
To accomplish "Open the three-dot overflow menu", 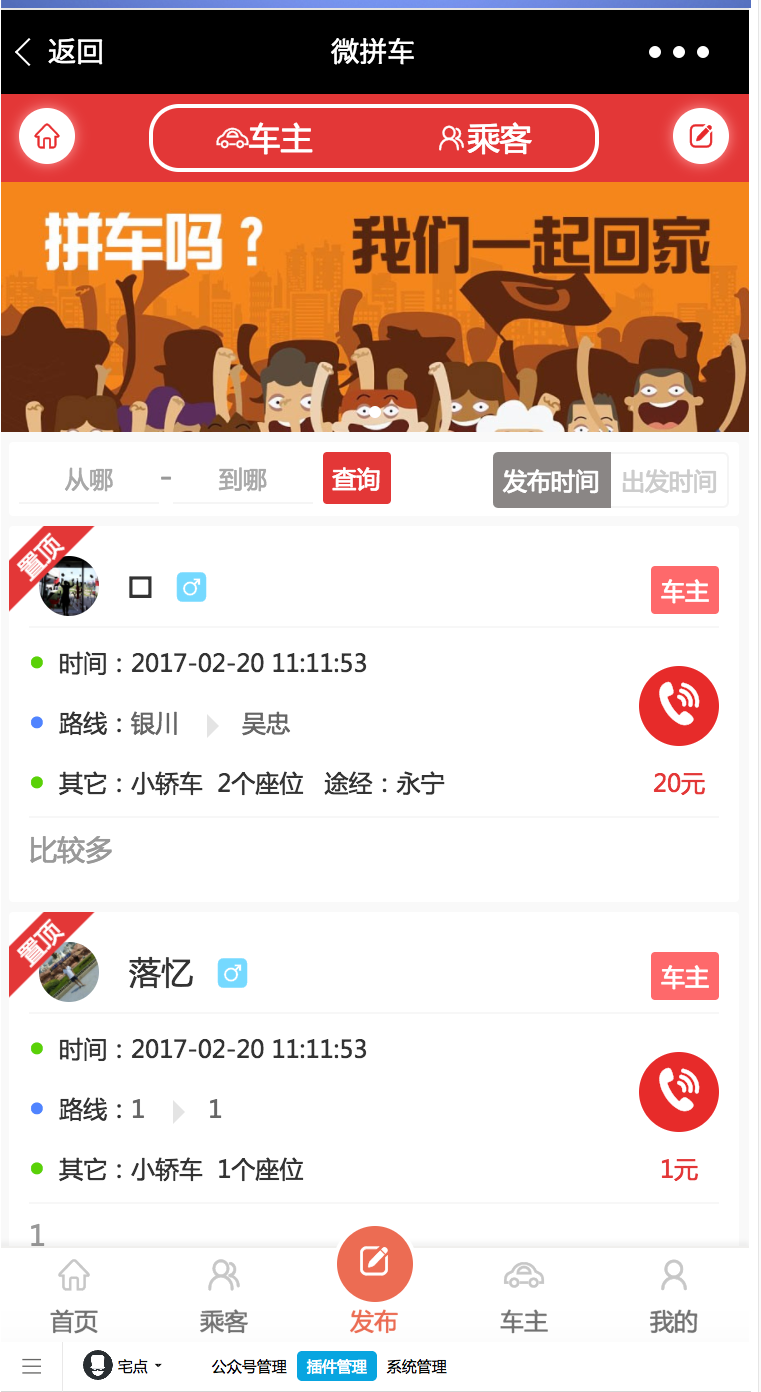I will coord(679,52).
